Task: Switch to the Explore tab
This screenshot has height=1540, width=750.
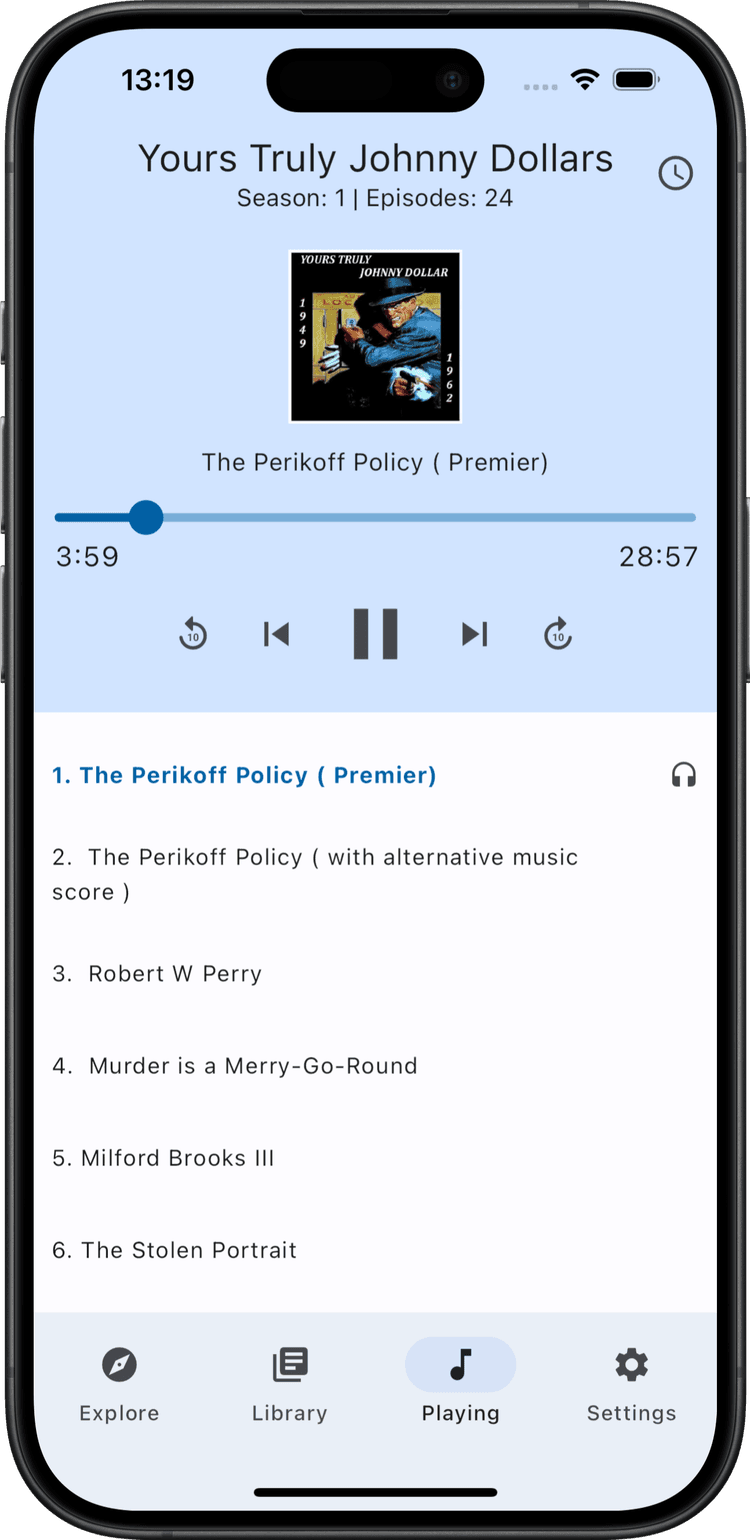Action: [x=119, y=1384]
